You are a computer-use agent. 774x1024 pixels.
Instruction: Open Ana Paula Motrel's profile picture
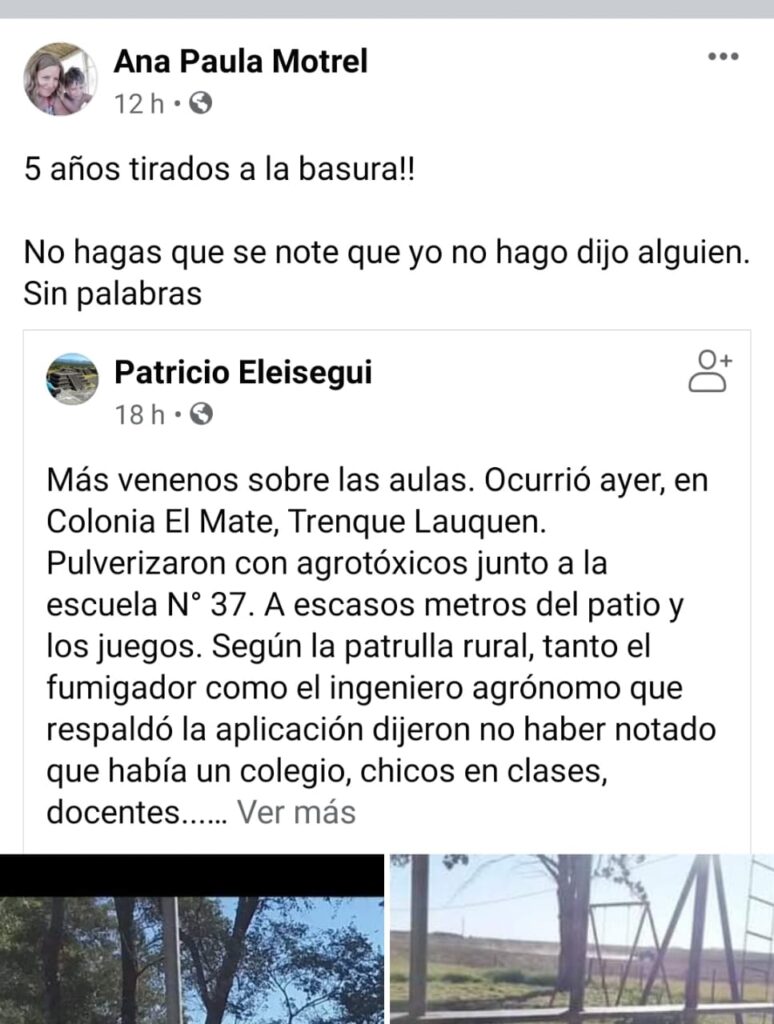click(60, 79)
